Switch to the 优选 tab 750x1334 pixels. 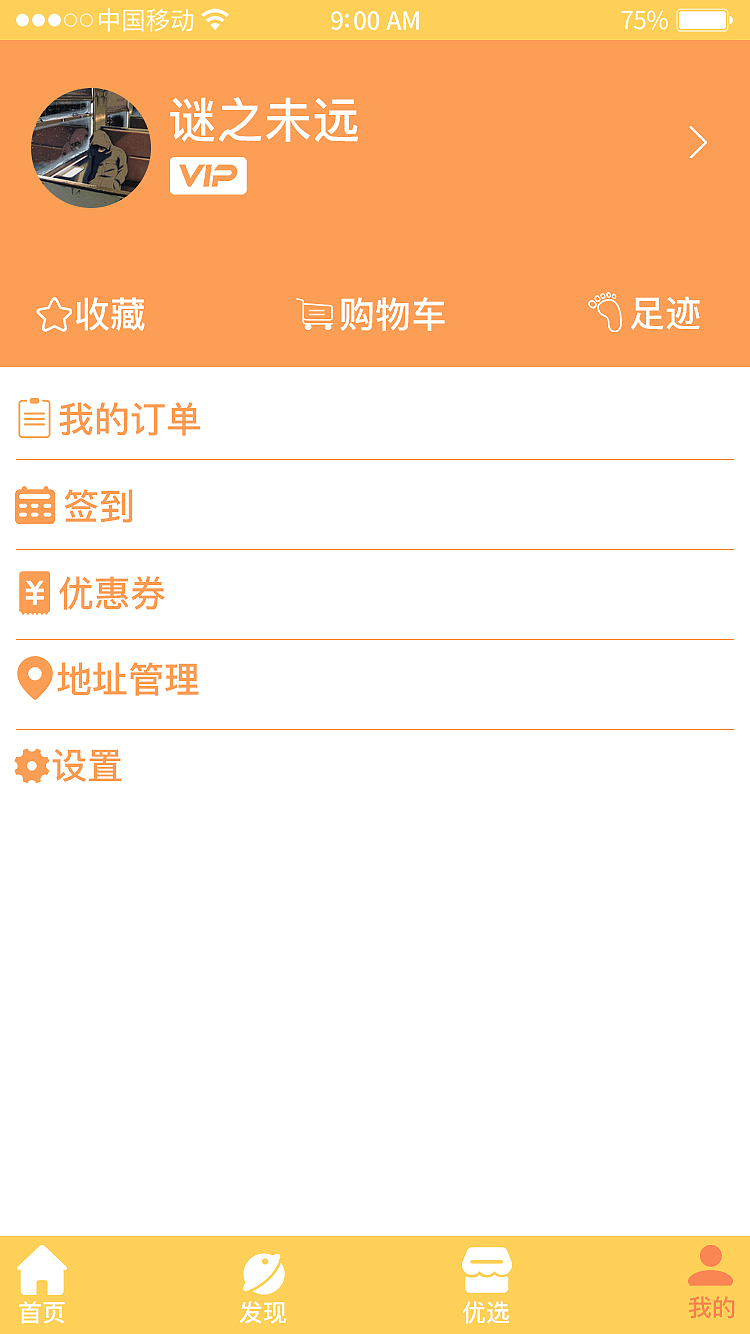pos(486,1285)
